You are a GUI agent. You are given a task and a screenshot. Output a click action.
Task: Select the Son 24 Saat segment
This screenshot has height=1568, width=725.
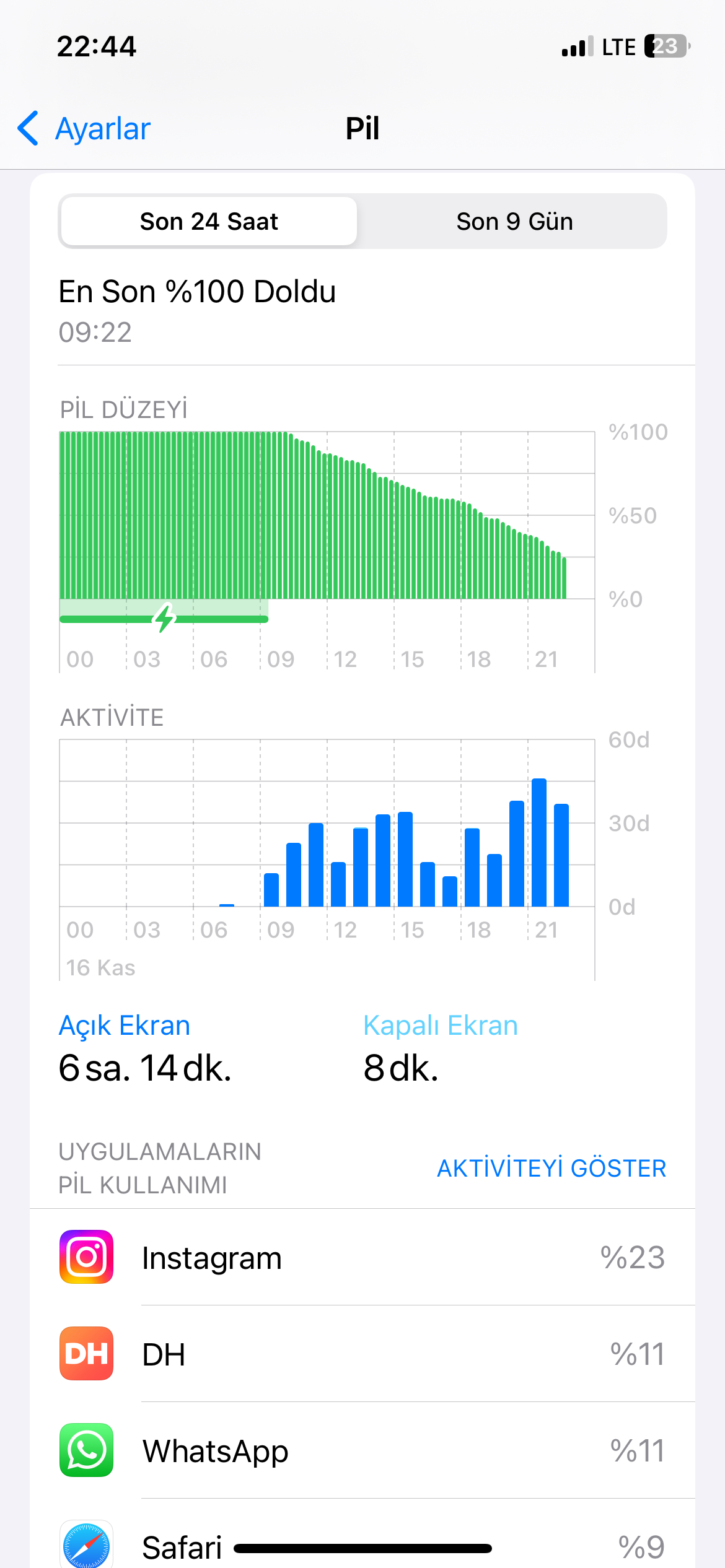pos(209,221)
